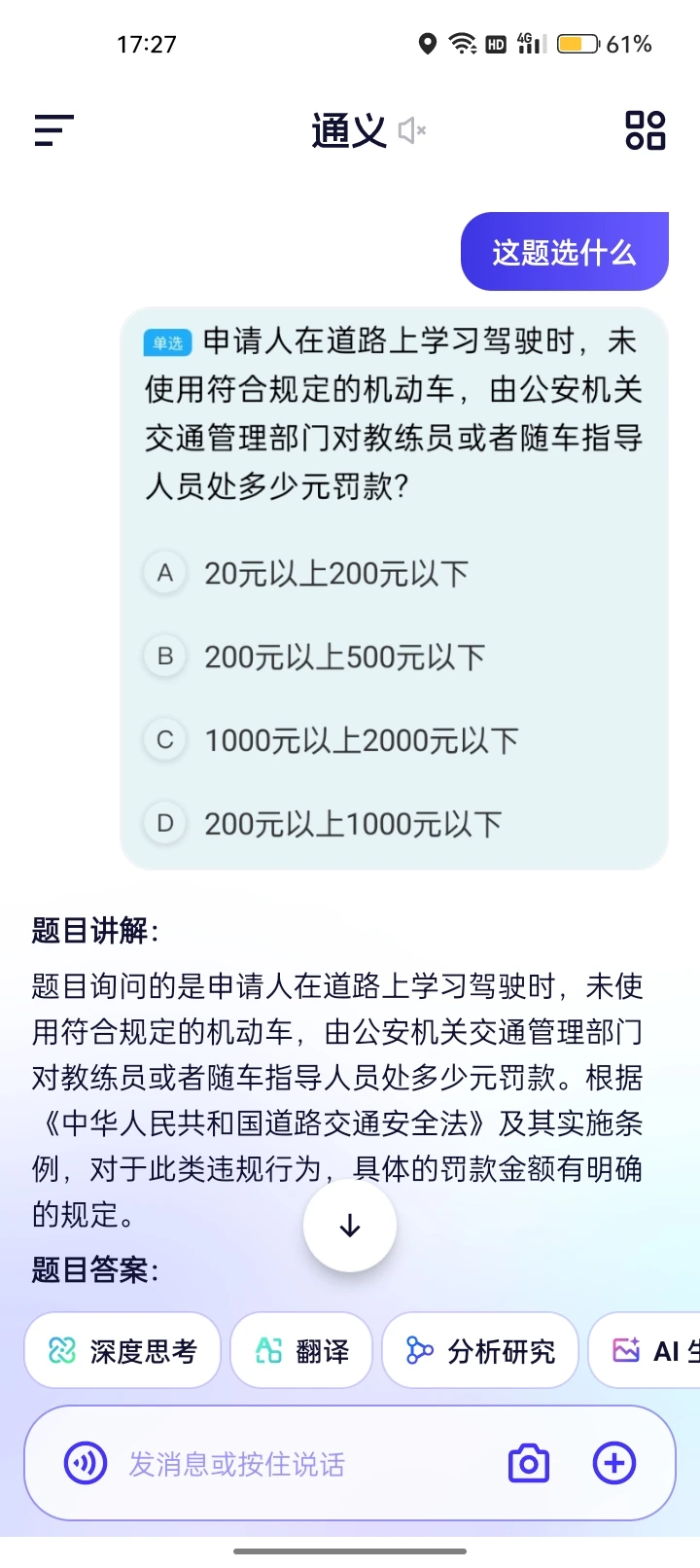Open the camera to snap a question
This screenshot has height=1568, width=700.
point(529,1463)
